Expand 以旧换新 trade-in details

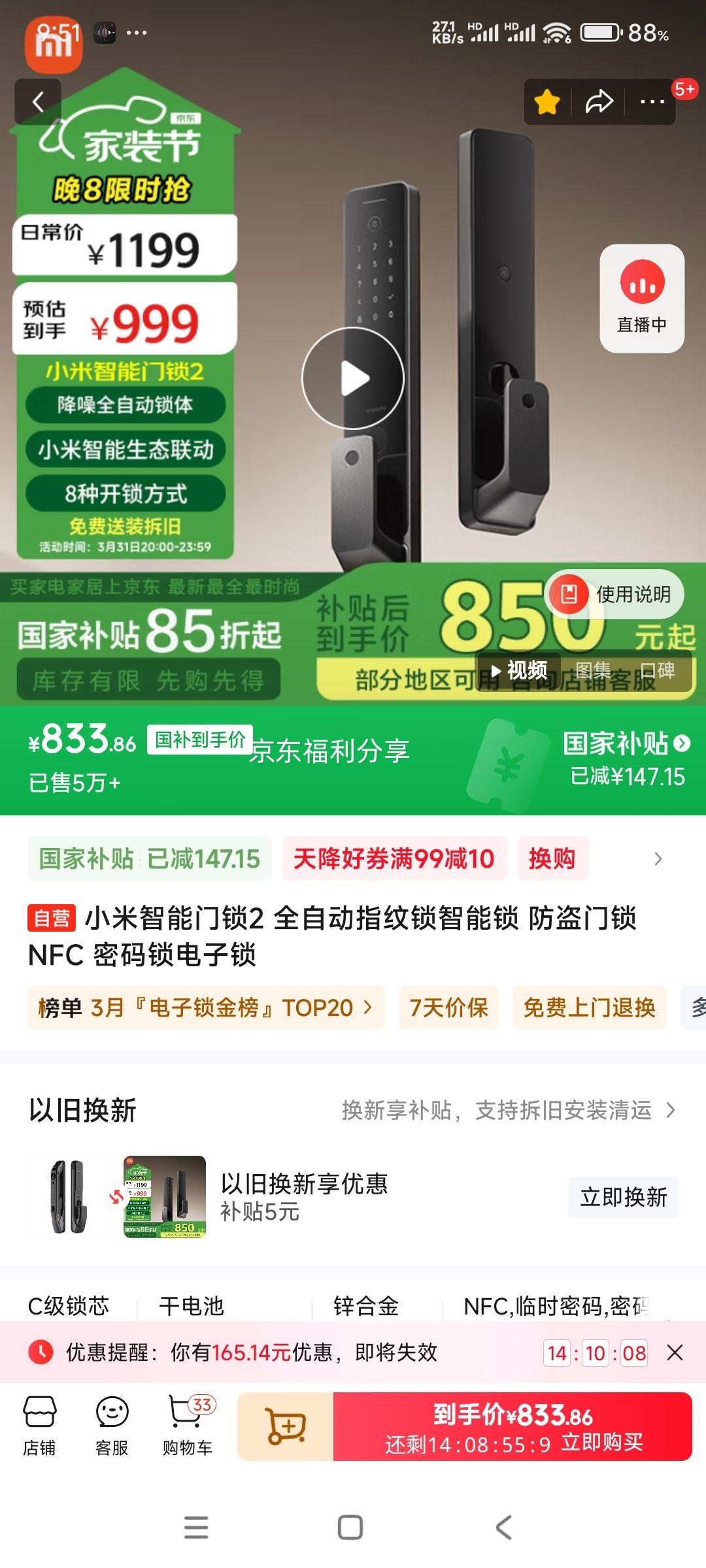point(670,1110)
